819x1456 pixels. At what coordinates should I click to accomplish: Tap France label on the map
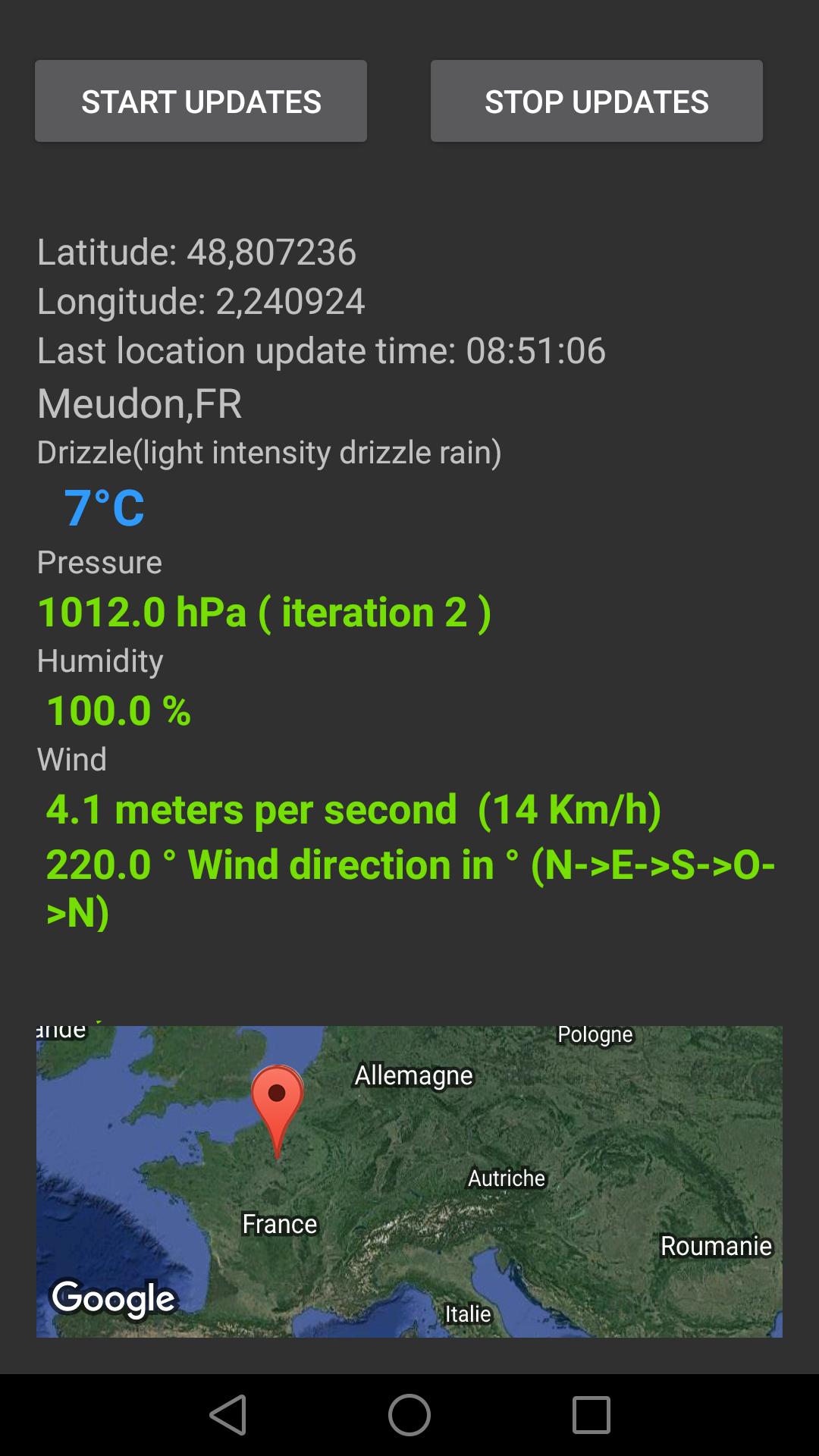[x=279, y=1224]
